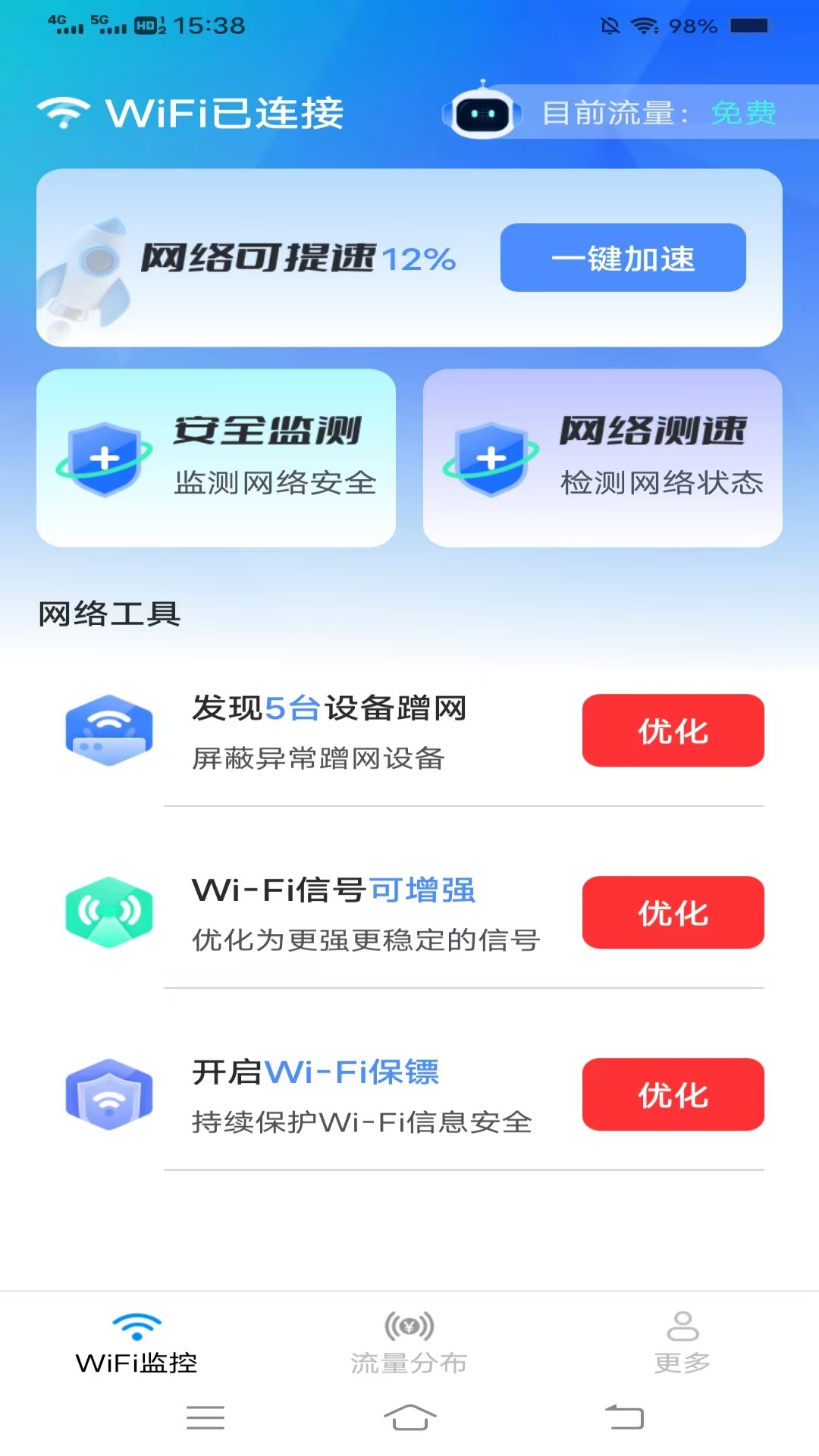Go back with the system back button

(624, 1417)
